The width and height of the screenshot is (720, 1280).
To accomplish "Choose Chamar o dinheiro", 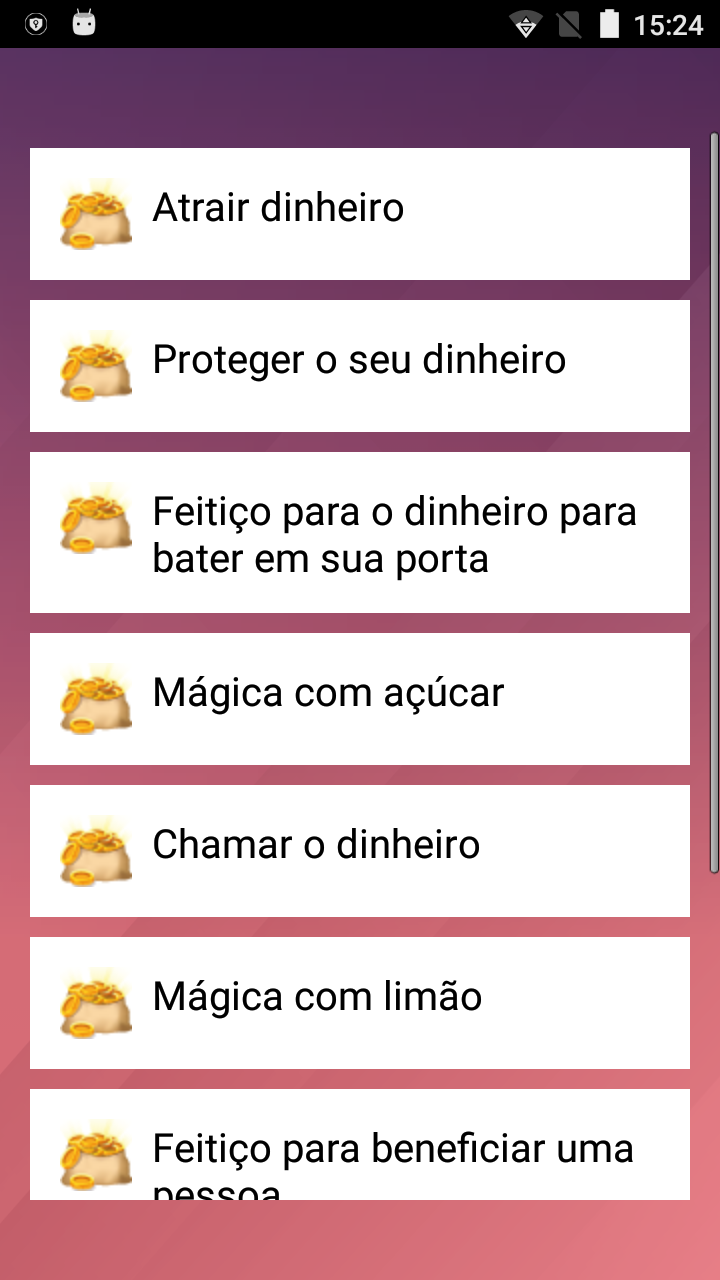I will tap(360, 851).
